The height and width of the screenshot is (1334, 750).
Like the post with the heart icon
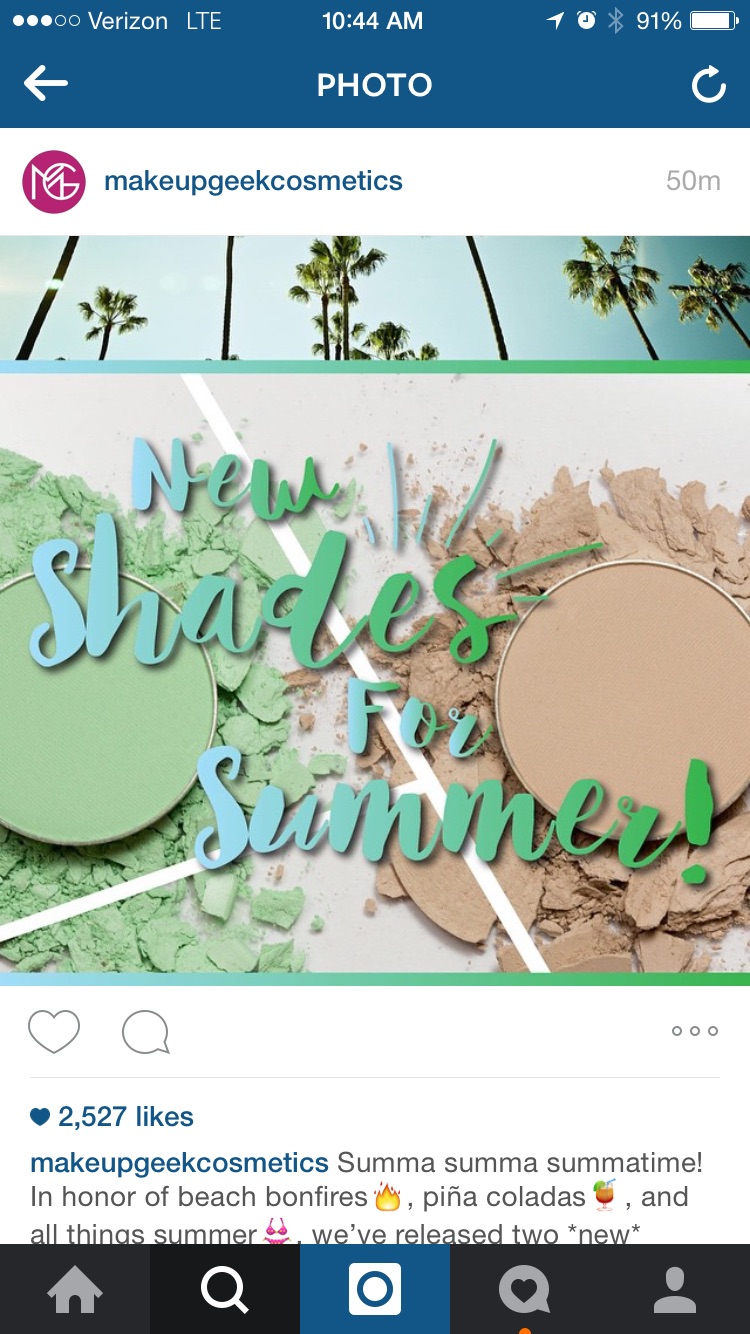coord(54,1031)
